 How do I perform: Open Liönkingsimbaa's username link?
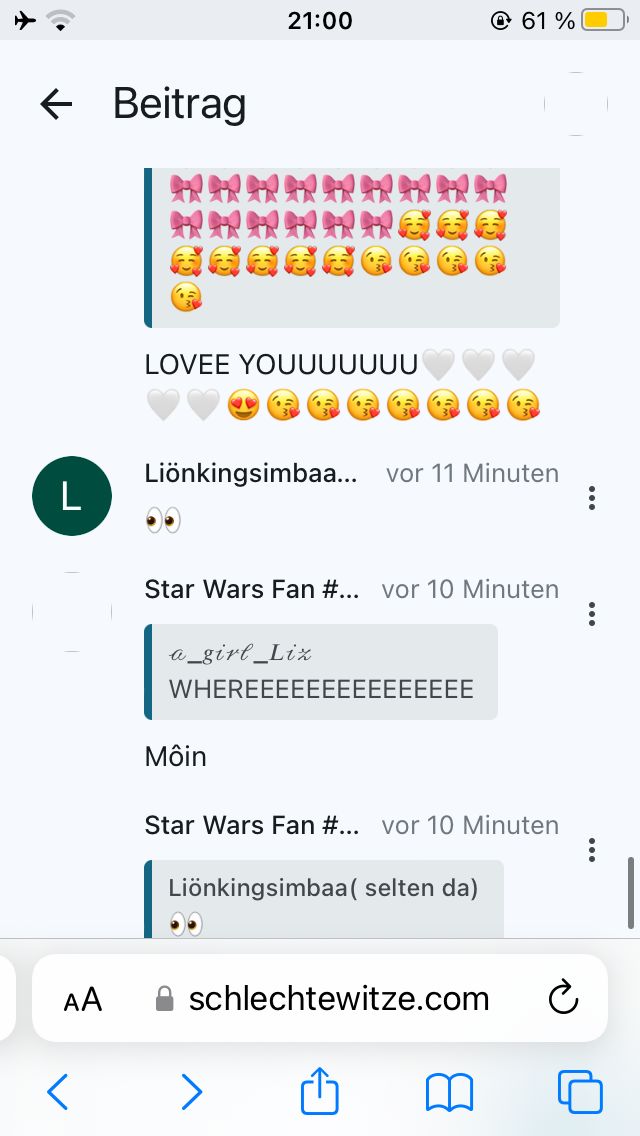(250, 473)
